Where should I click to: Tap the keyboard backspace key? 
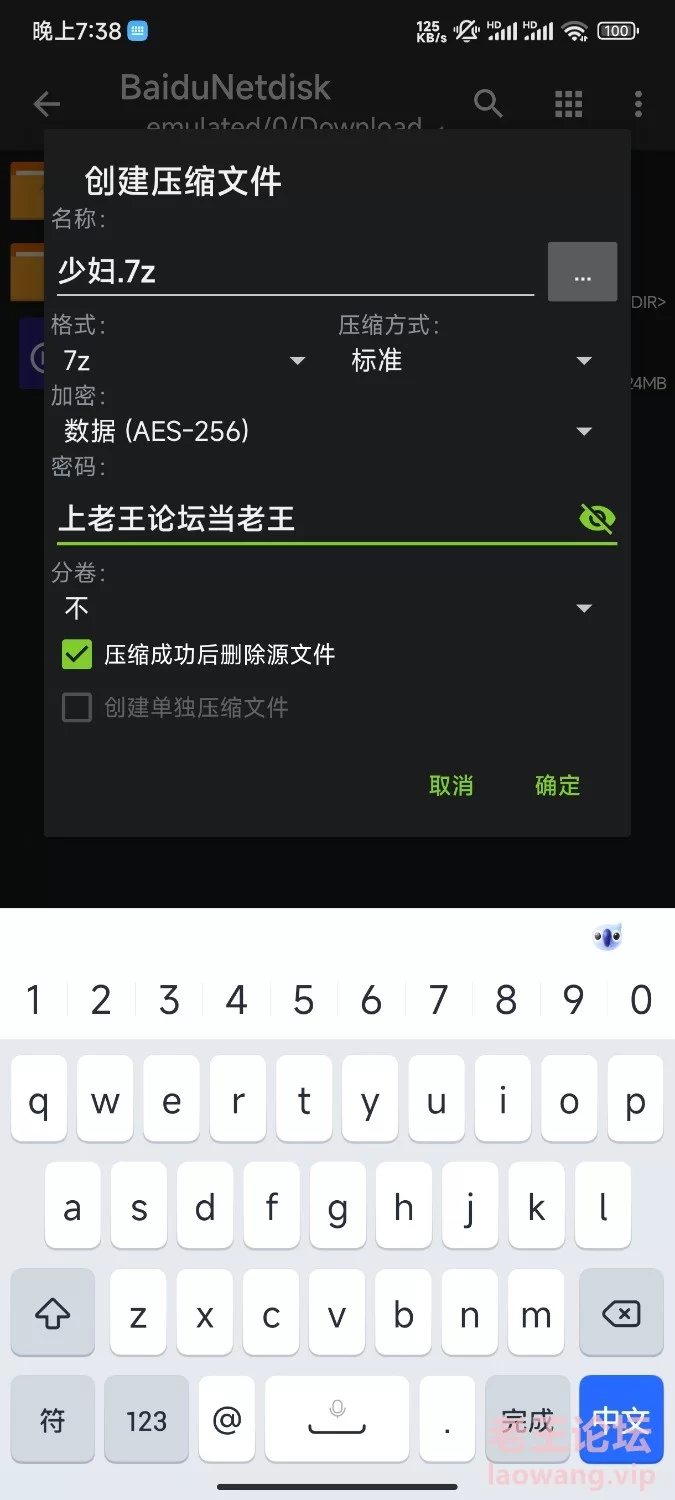click(621, 1314)
